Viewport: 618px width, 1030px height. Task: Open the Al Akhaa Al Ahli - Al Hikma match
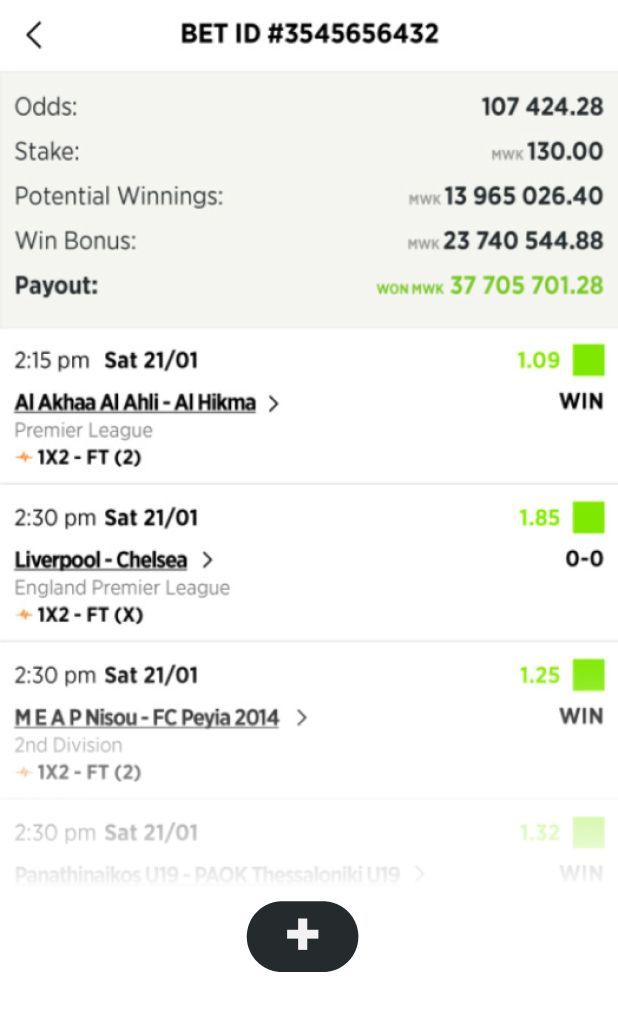coord(135,403)
